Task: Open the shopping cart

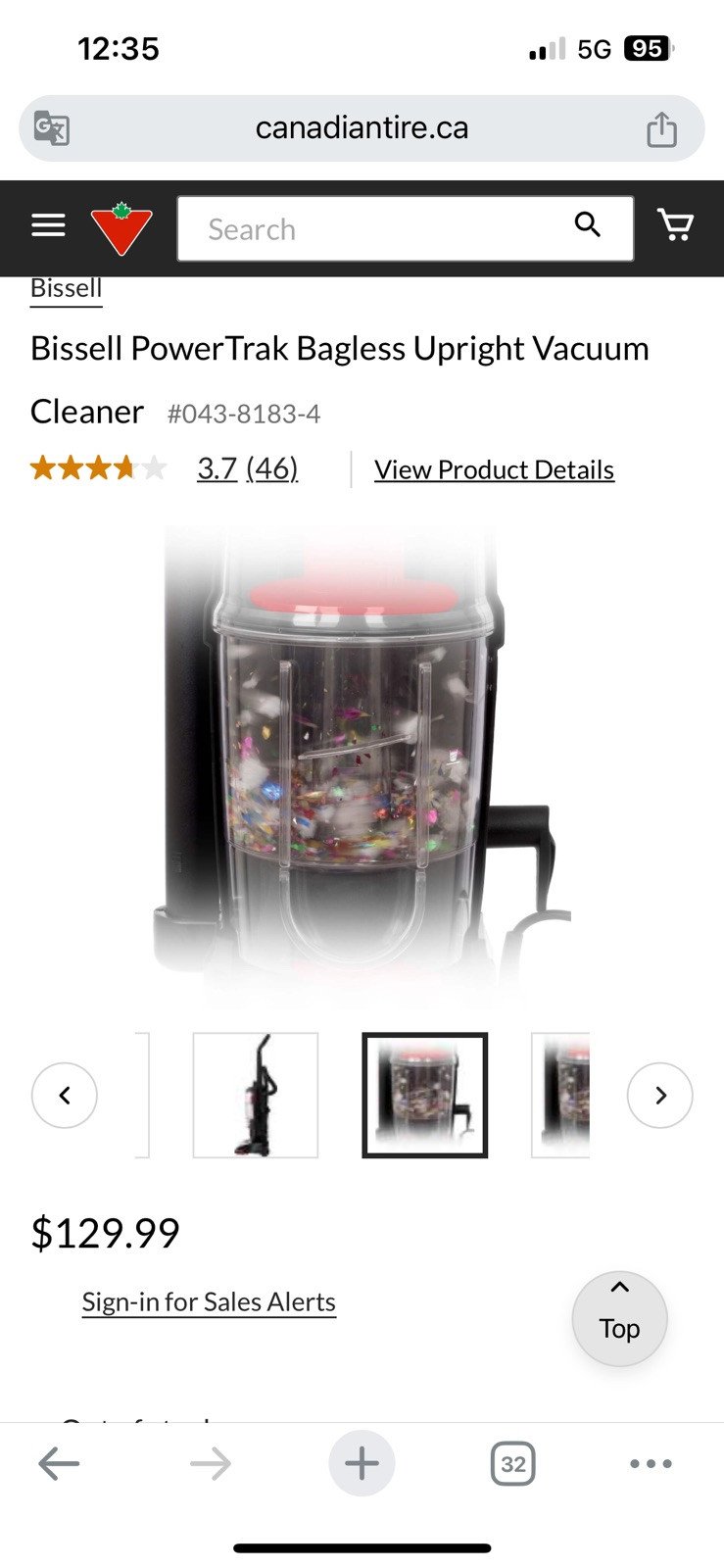Action: click(x=675, y=226)
